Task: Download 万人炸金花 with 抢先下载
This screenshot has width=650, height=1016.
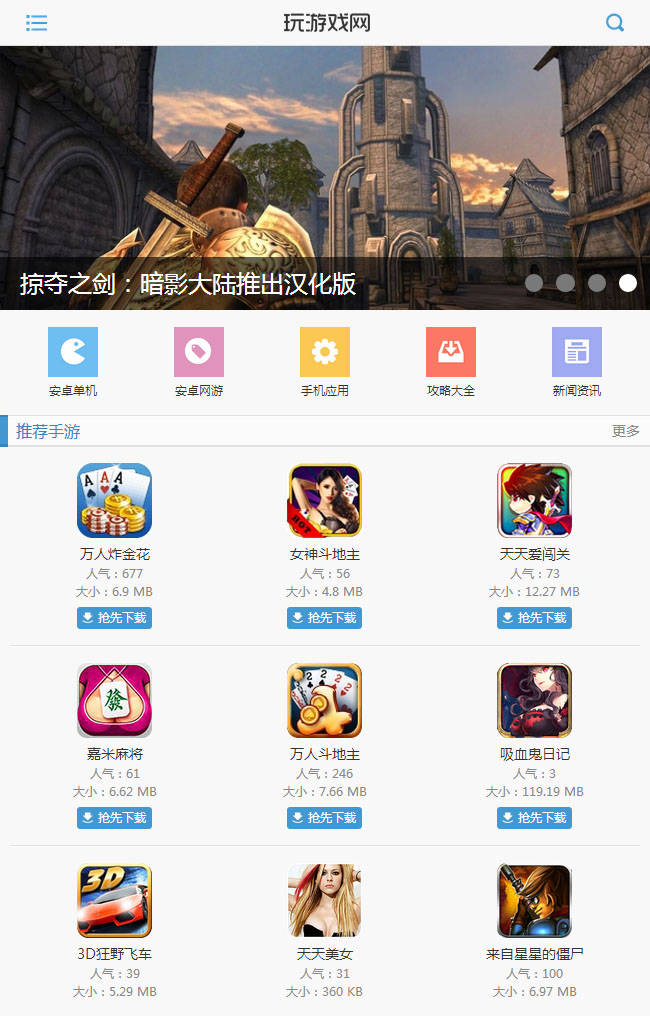Action: pyautogui.click(x=115, y=618)
